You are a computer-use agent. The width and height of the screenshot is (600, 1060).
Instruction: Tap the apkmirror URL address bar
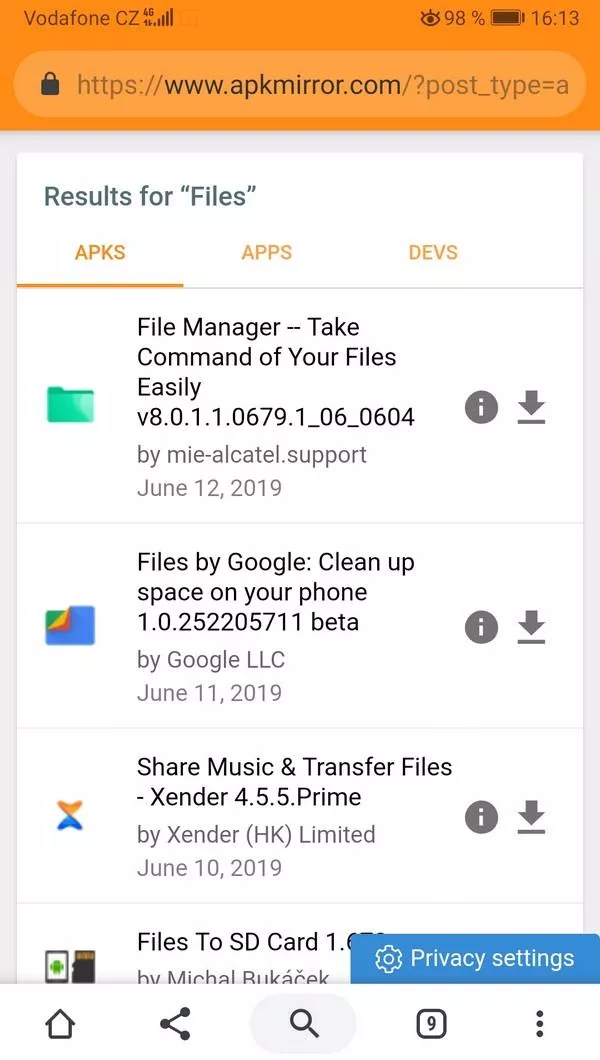(299, 85)
